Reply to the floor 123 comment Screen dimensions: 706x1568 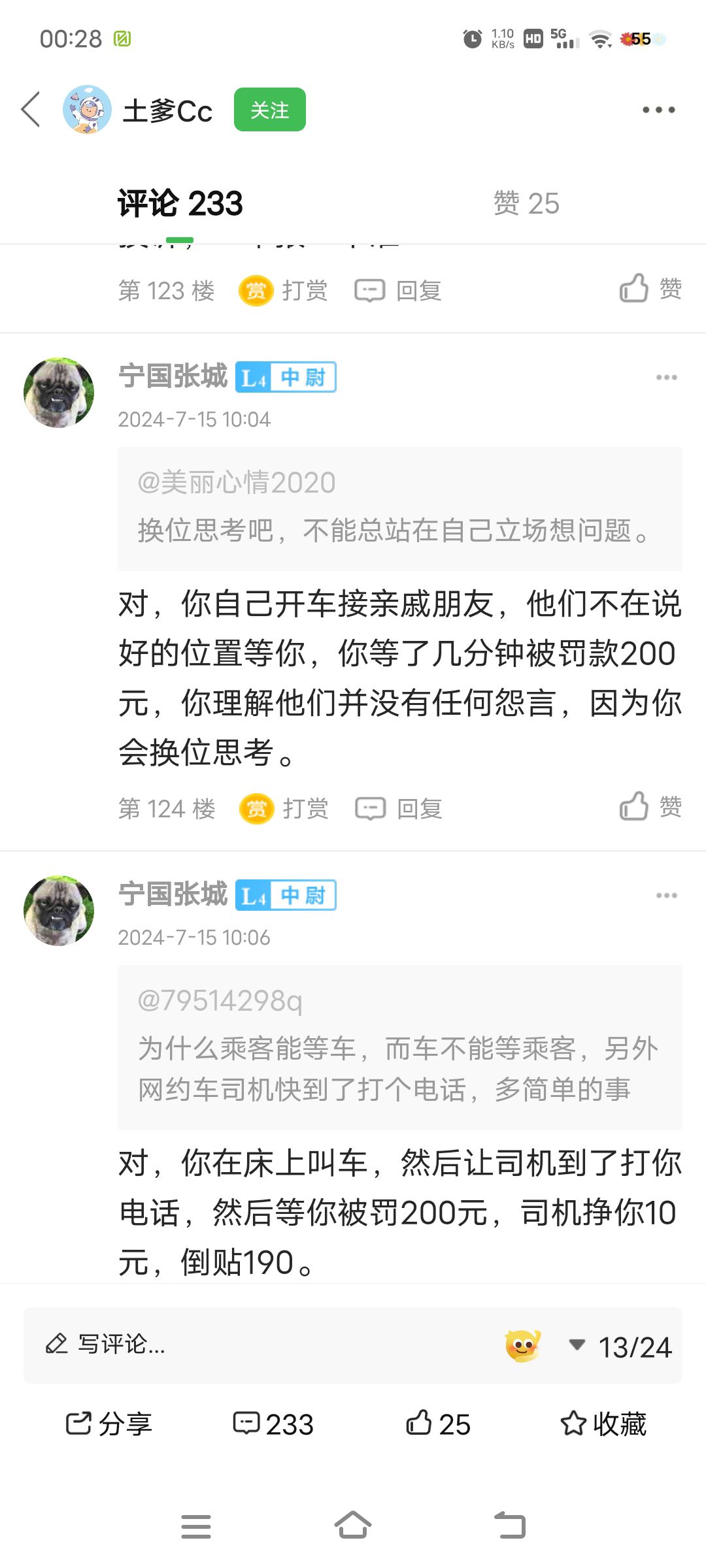[399, 291]
